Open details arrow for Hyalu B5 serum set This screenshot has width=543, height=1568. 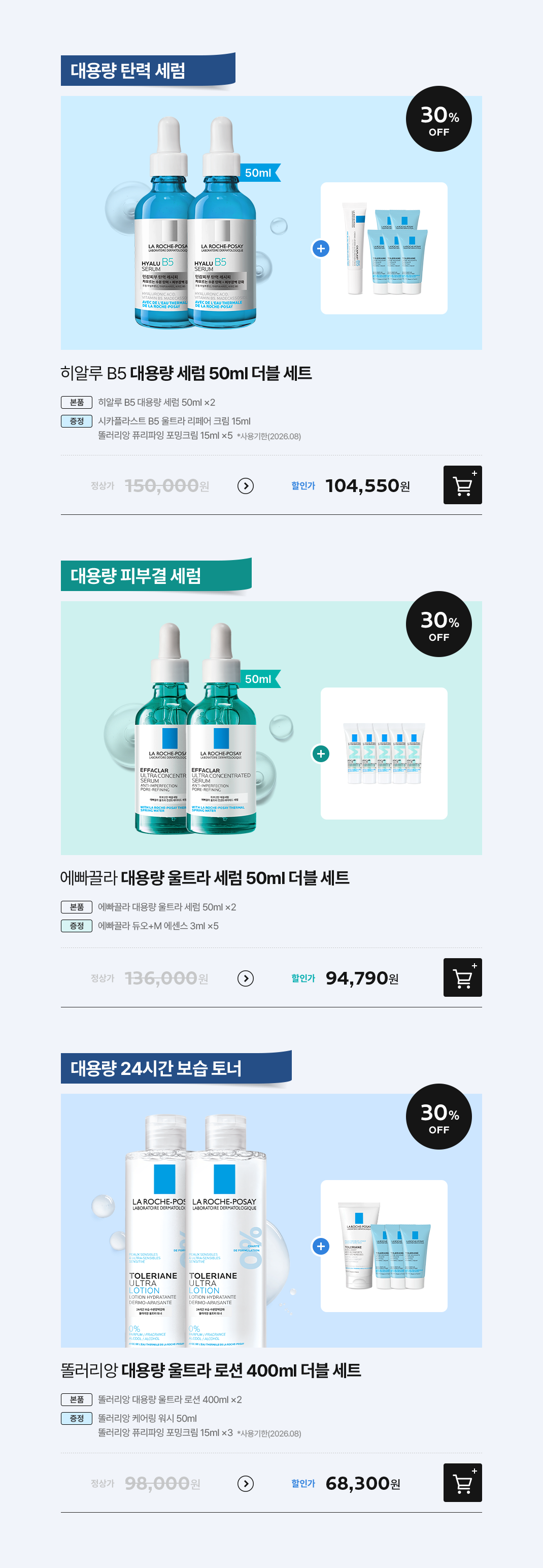pyautogui.click(x=245, y=485)
